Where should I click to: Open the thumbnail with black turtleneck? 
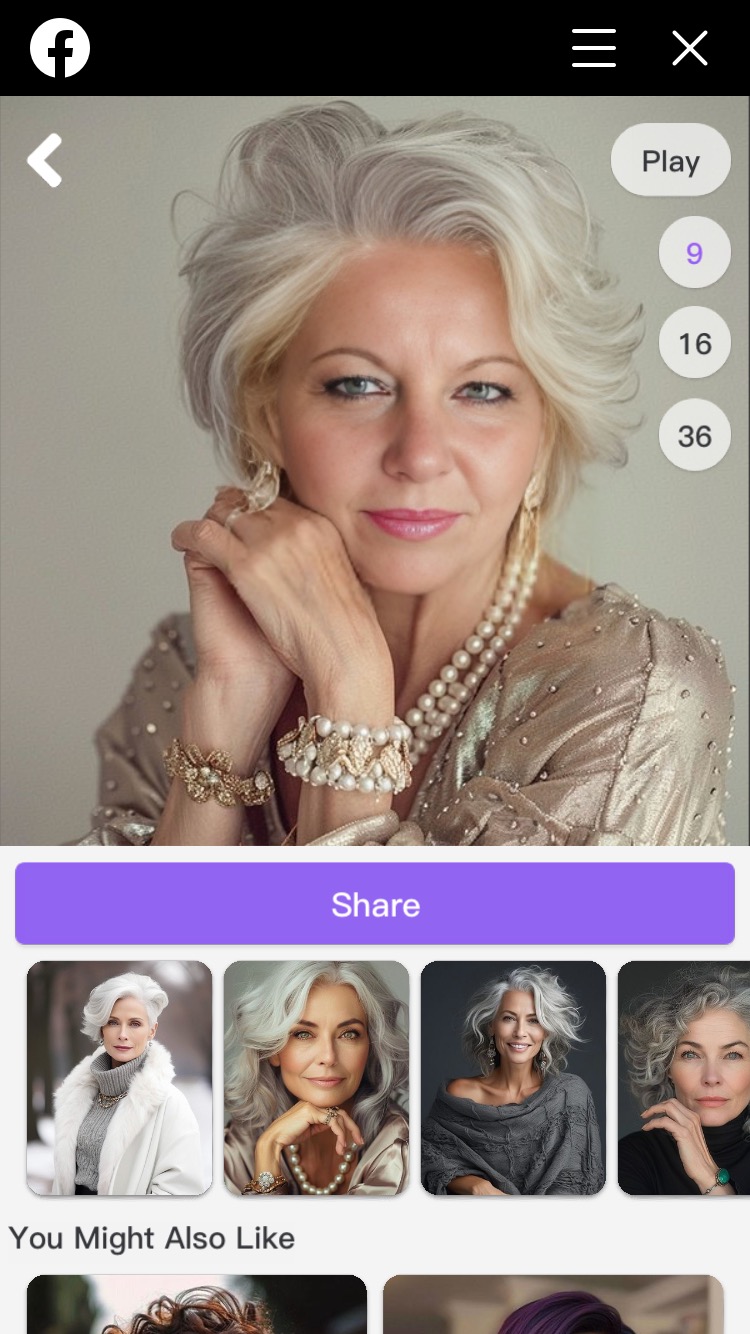coord(684,1078)
